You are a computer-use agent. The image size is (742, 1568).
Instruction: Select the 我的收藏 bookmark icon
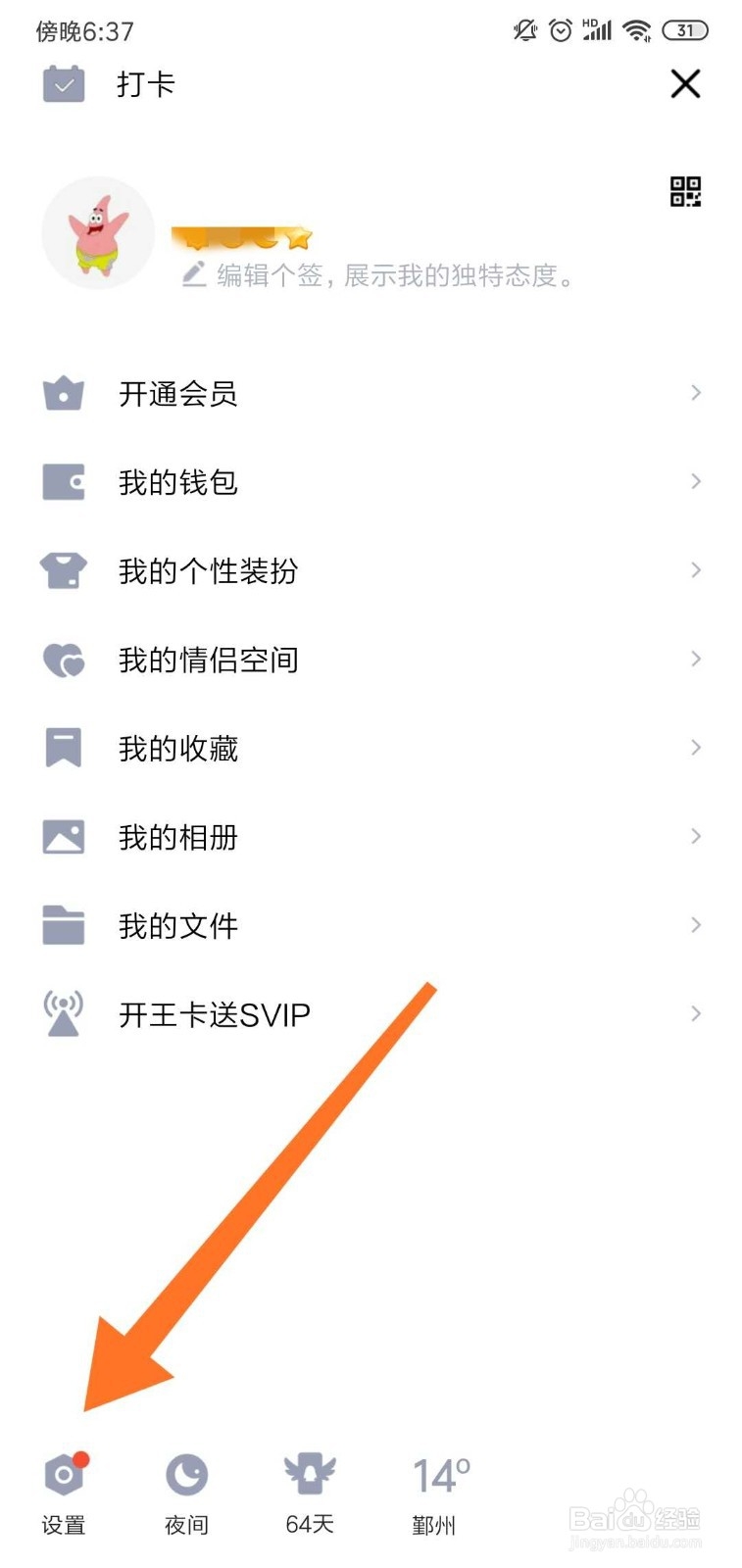tap(63, 747)
